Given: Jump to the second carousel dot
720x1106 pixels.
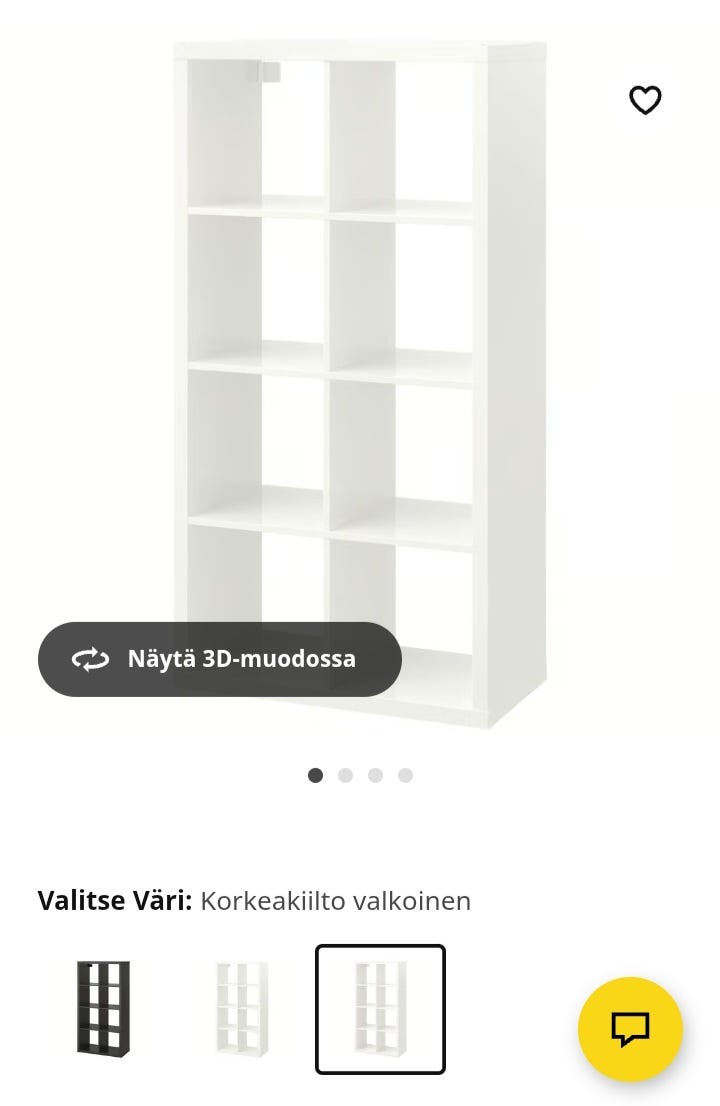Looking at the screenshot, I should point(345,774).
